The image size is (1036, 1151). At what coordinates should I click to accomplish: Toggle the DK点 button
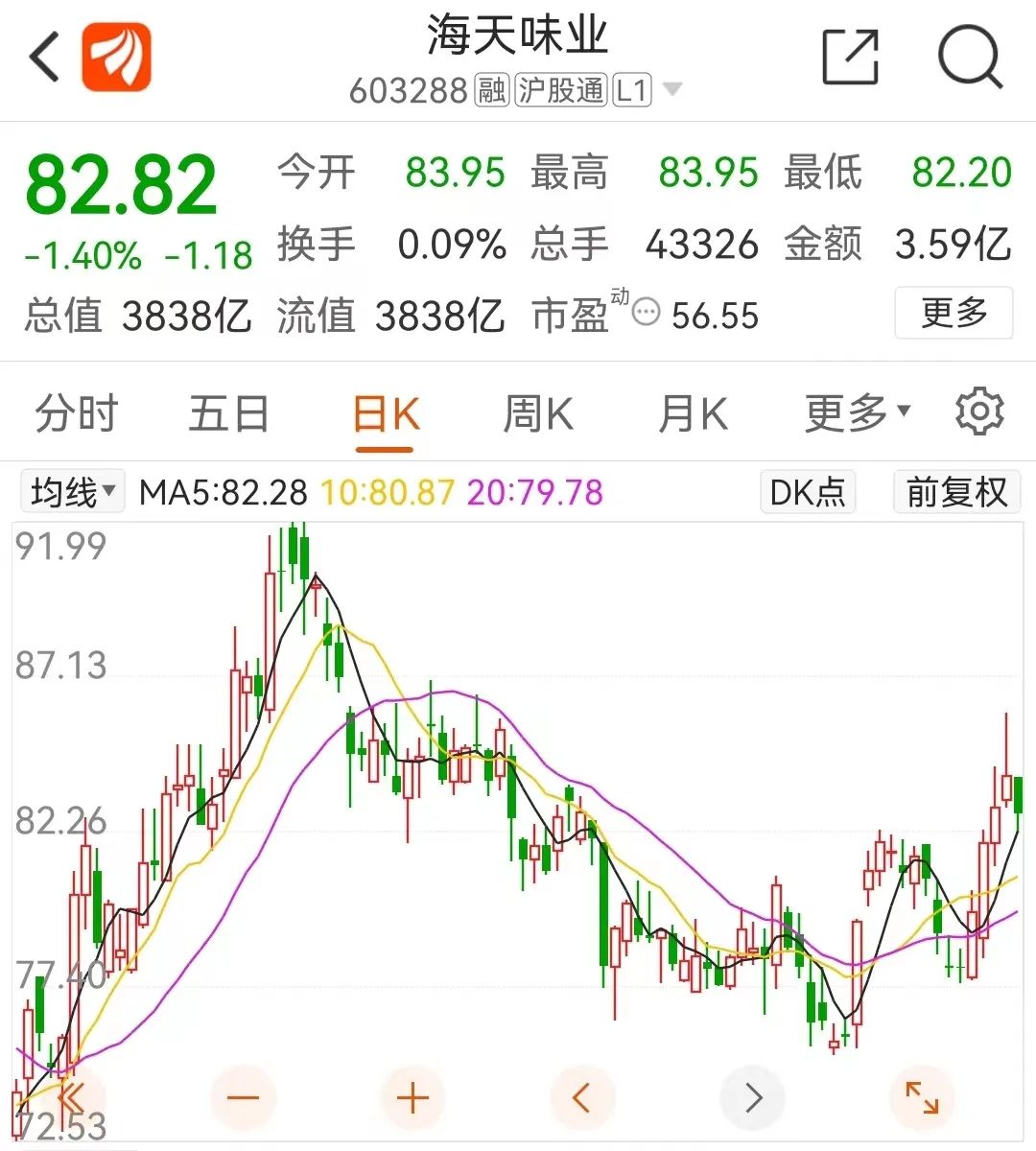point(807,493)
